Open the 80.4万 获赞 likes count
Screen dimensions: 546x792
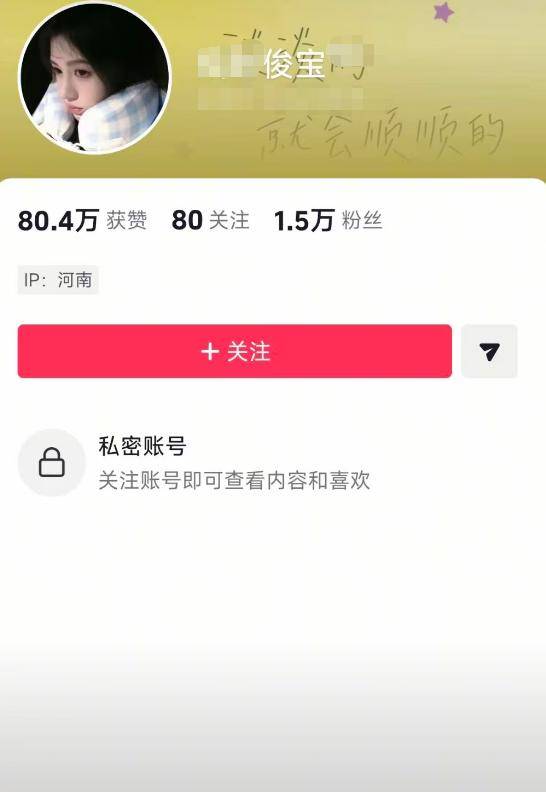tap(82, 221)
